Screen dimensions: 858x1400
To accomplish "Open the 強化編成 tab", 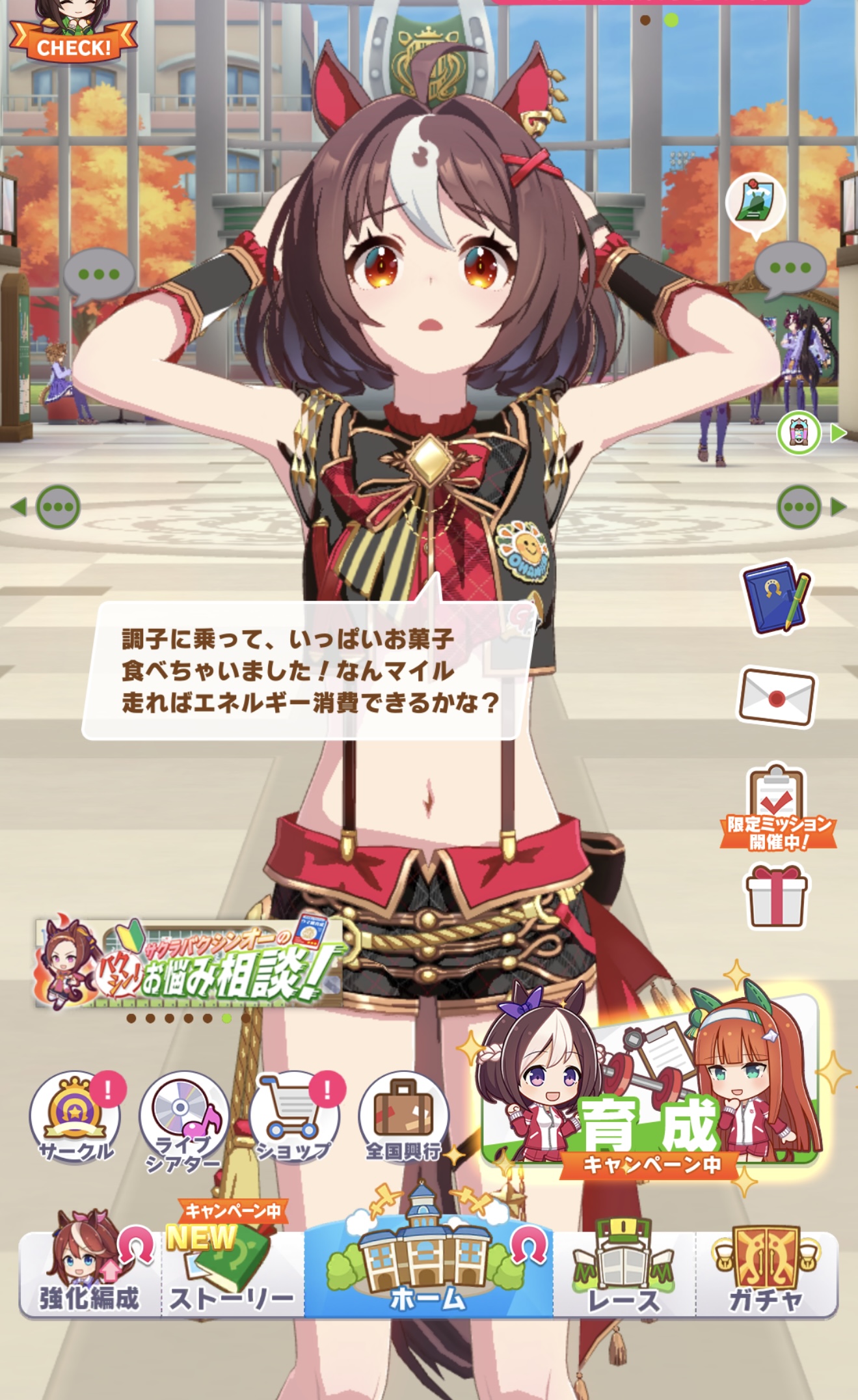I will (90, 1274).
